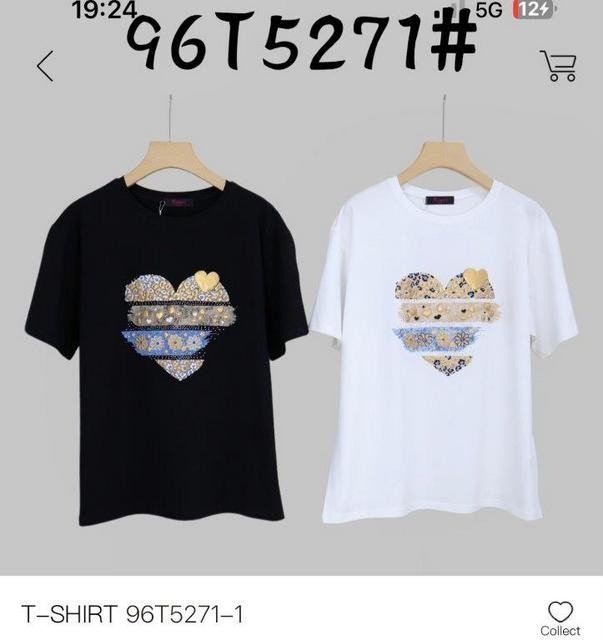Viewport: 603px width, 640px height.
Task: Go back to the previous page
Action: coord(44,66)
